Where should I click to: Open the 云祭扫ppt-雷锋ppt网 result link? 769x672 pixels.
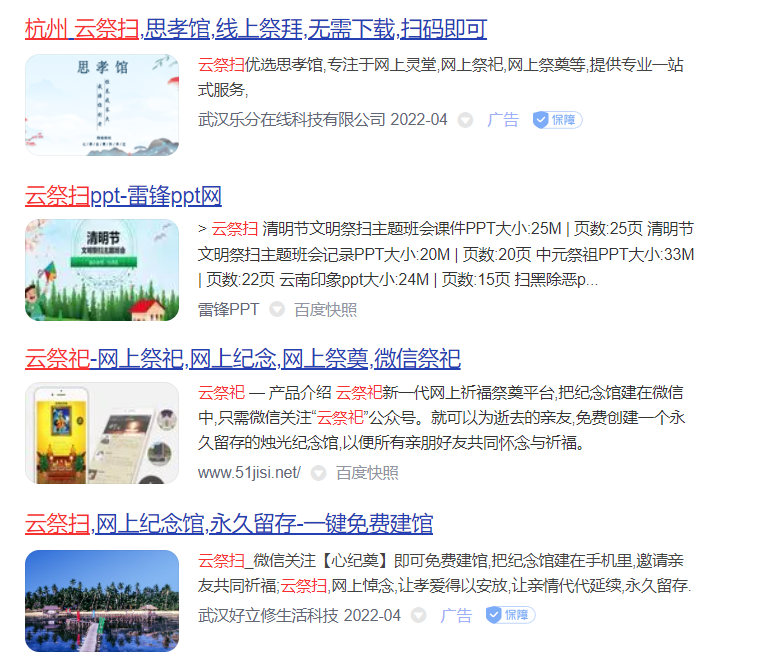click(x=123, y=196)
